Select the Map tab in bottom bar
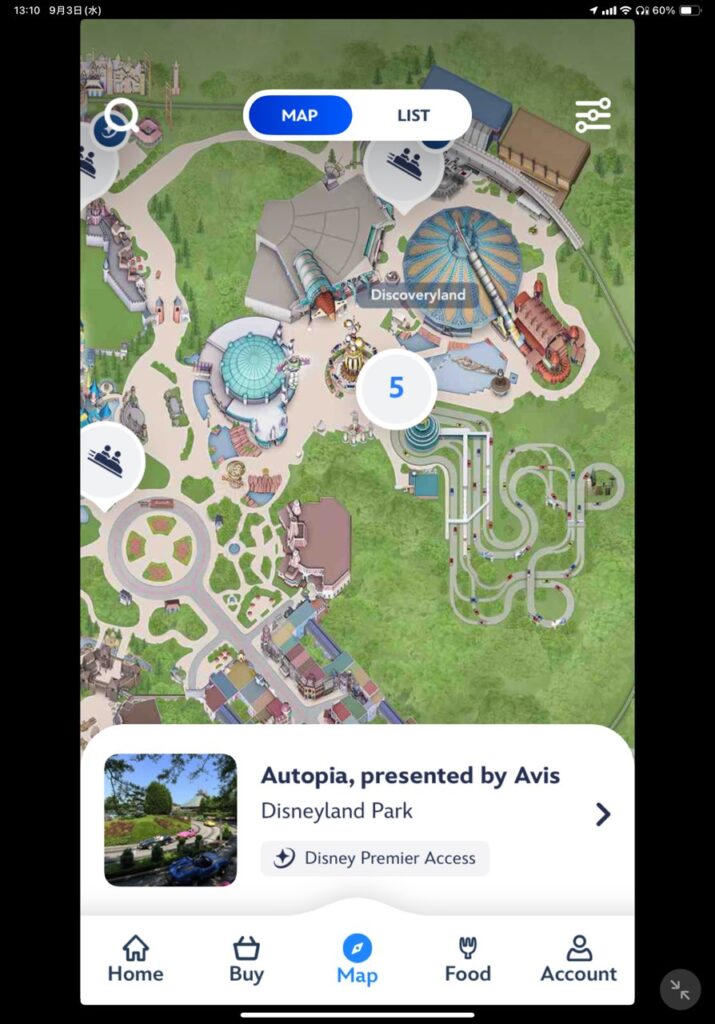The image size is (715, 1024). tap(357, 960)
